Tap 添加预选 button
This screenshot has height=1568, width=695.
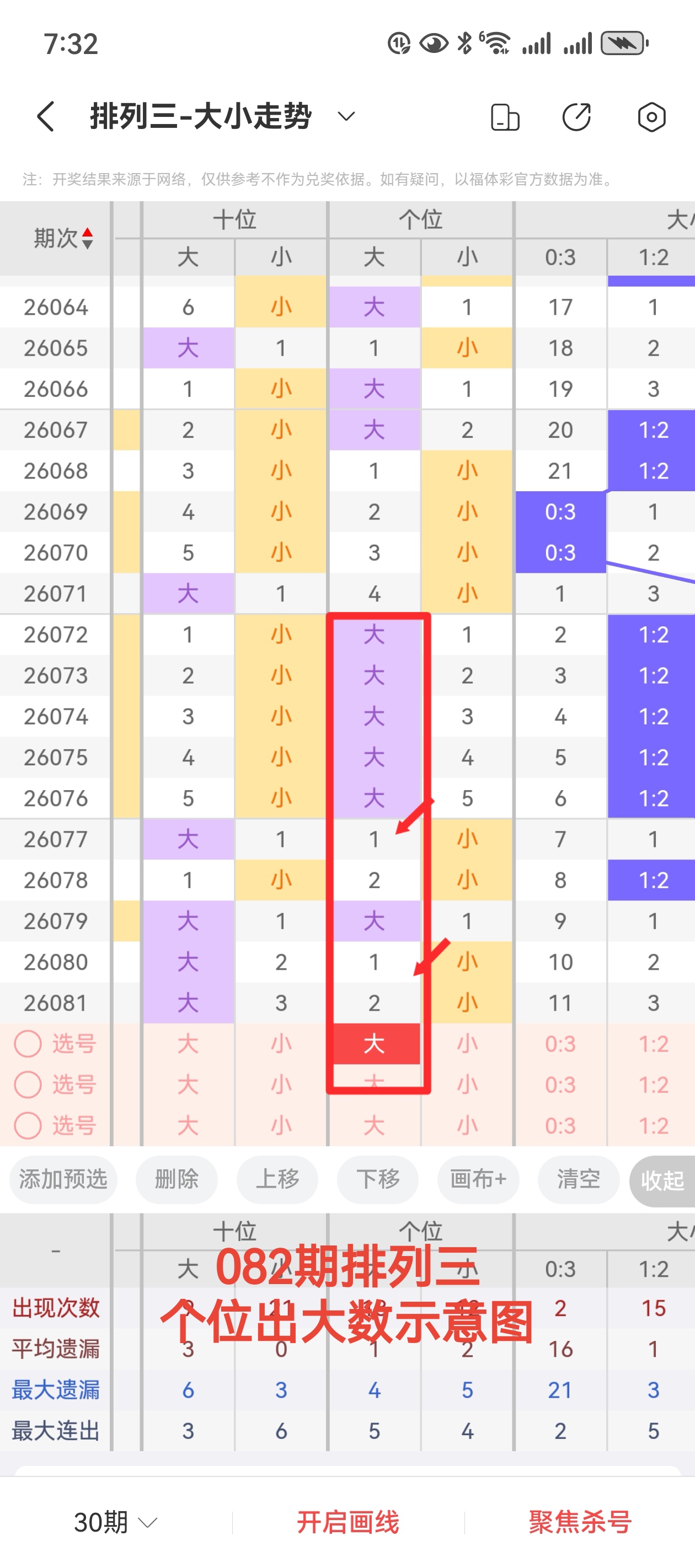click(x=63, y=1179)
